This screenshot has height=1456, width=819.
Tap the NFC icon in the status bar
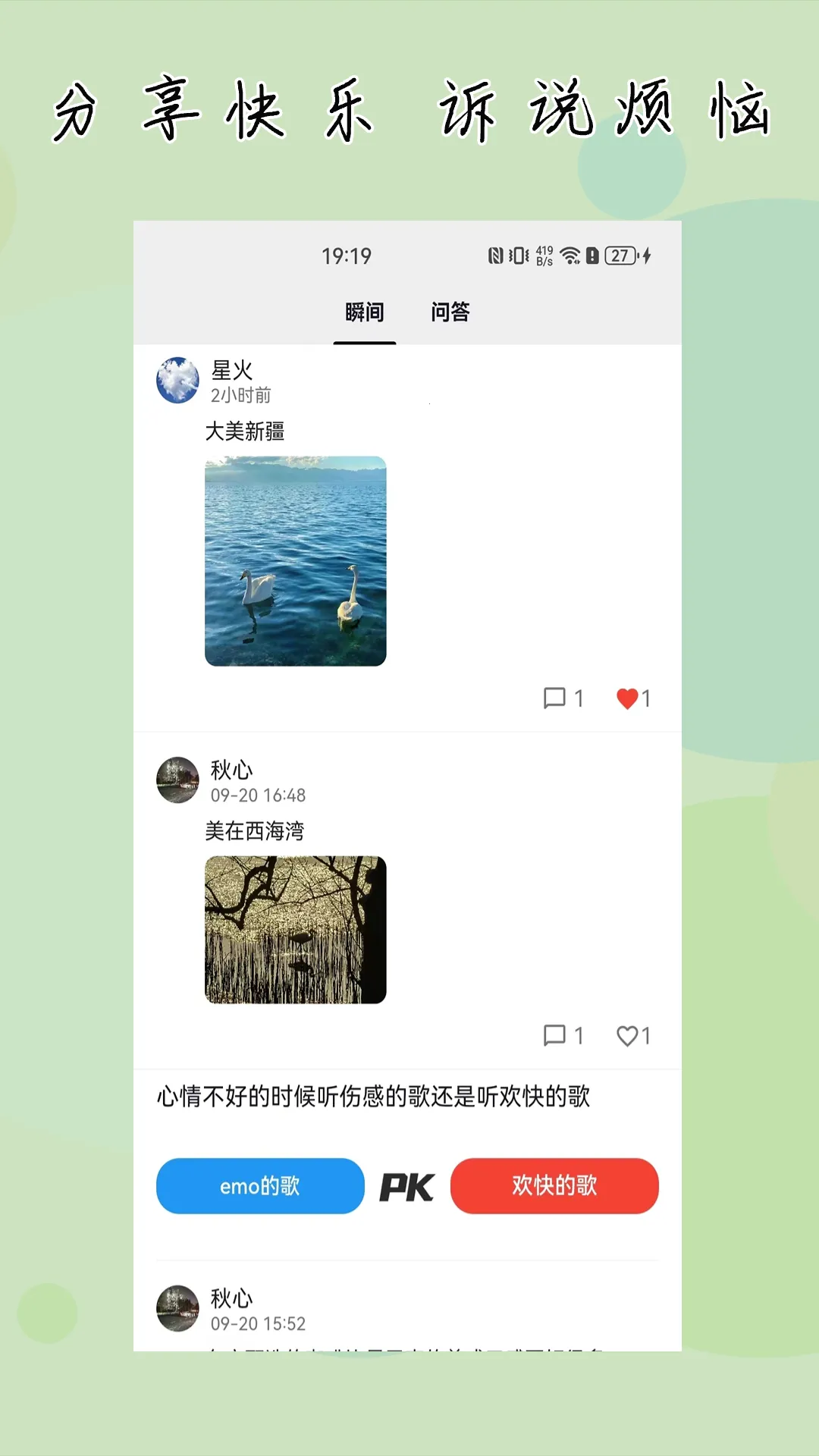[x=494, y=257]
